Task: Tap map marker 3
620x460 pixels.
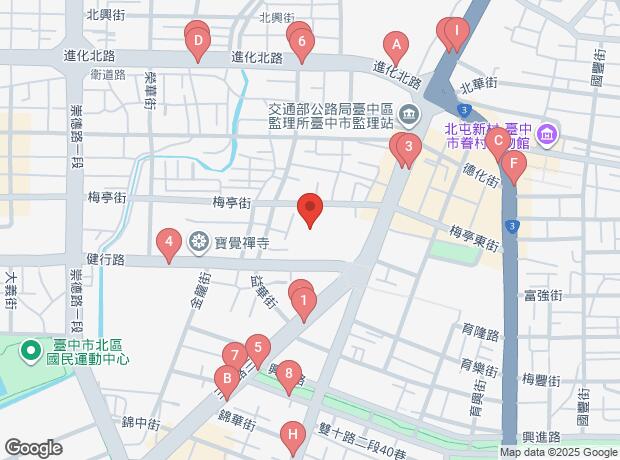Action: [407, 149]
